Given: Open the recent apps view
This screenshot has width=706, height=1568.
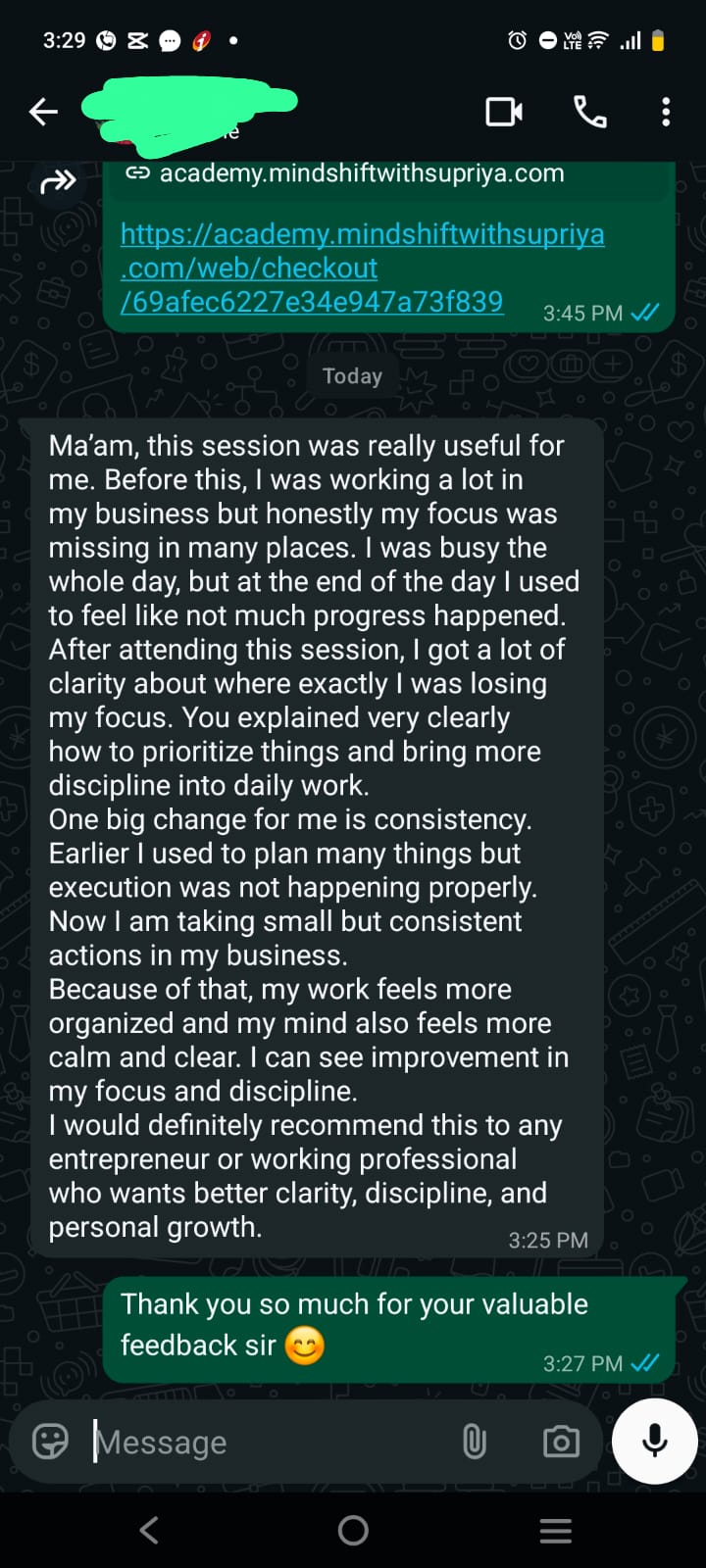Looking at the screenshot, I should pyautogui.click(x=556, y=1530).
